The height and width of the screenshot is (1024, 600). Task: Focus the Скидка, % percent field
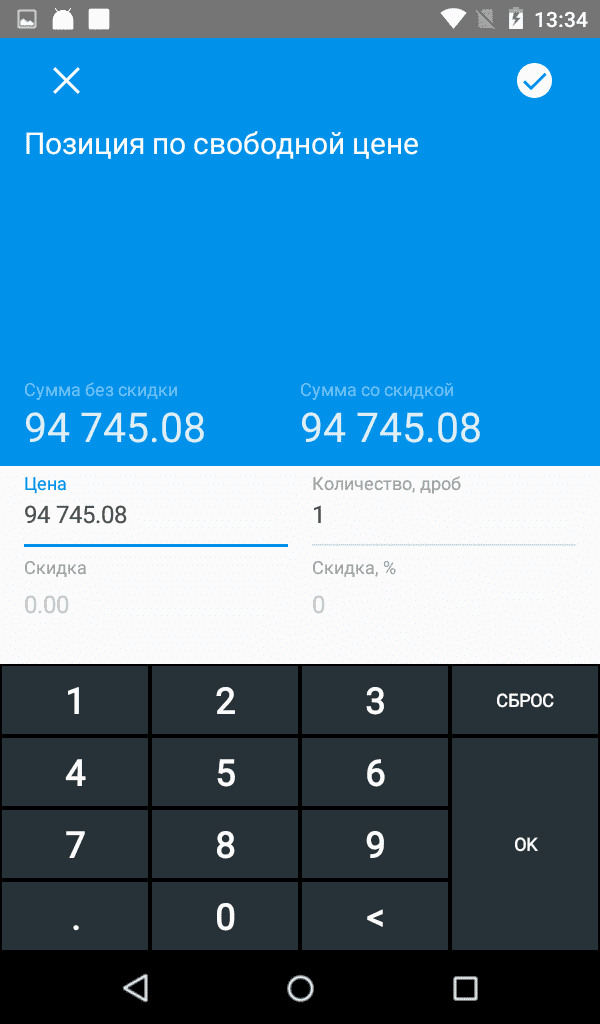(x=443, y=604)
